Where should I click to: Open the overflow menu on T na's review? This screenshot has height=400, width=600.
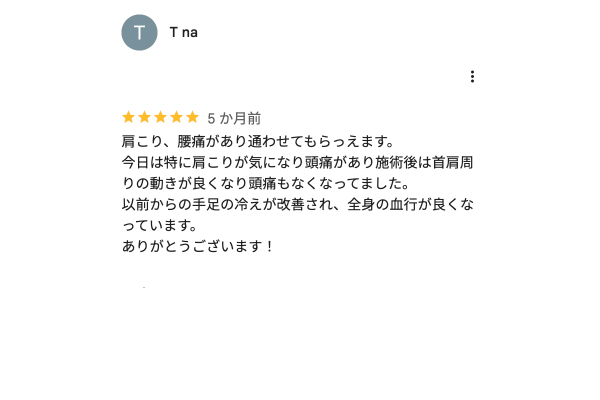point(472,77)
